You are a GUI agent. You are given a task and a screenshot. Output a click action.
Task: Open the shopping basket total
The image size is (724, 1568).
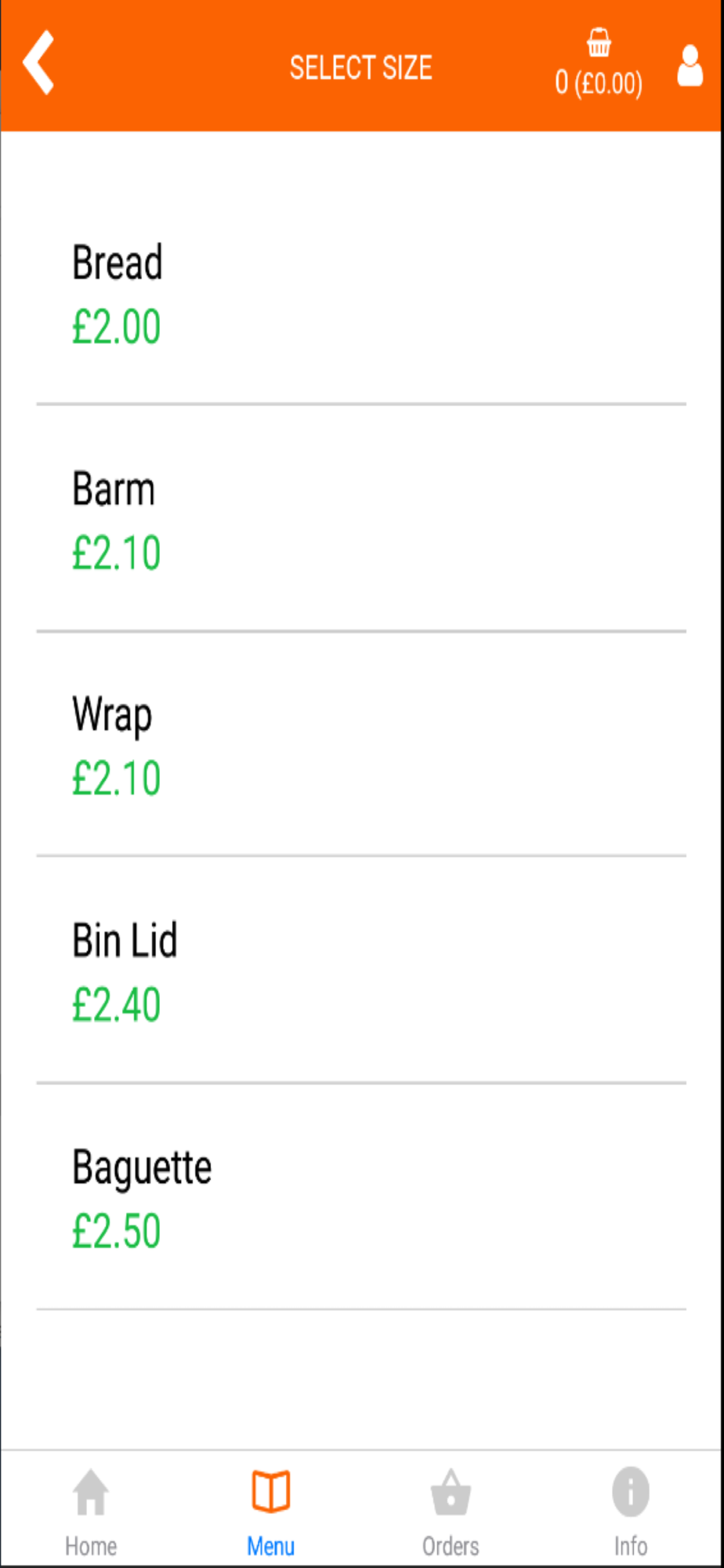[x=599, y=64]
